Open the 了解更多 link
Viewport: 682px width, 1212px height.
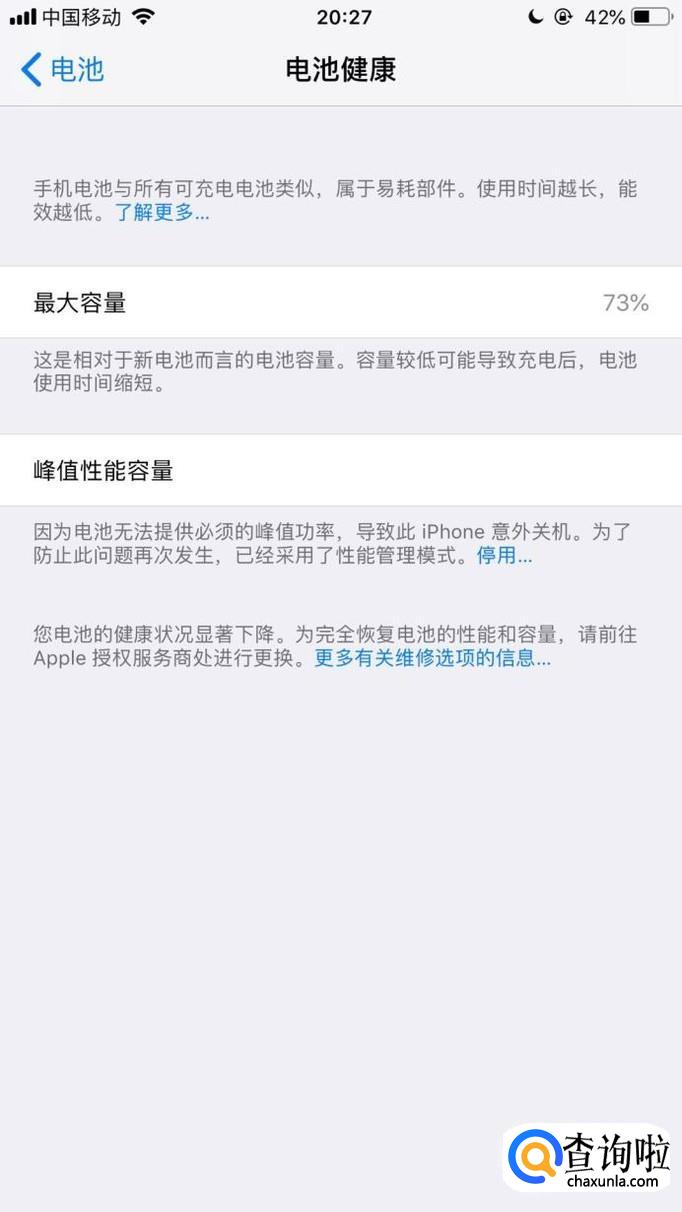click(161, 212)
